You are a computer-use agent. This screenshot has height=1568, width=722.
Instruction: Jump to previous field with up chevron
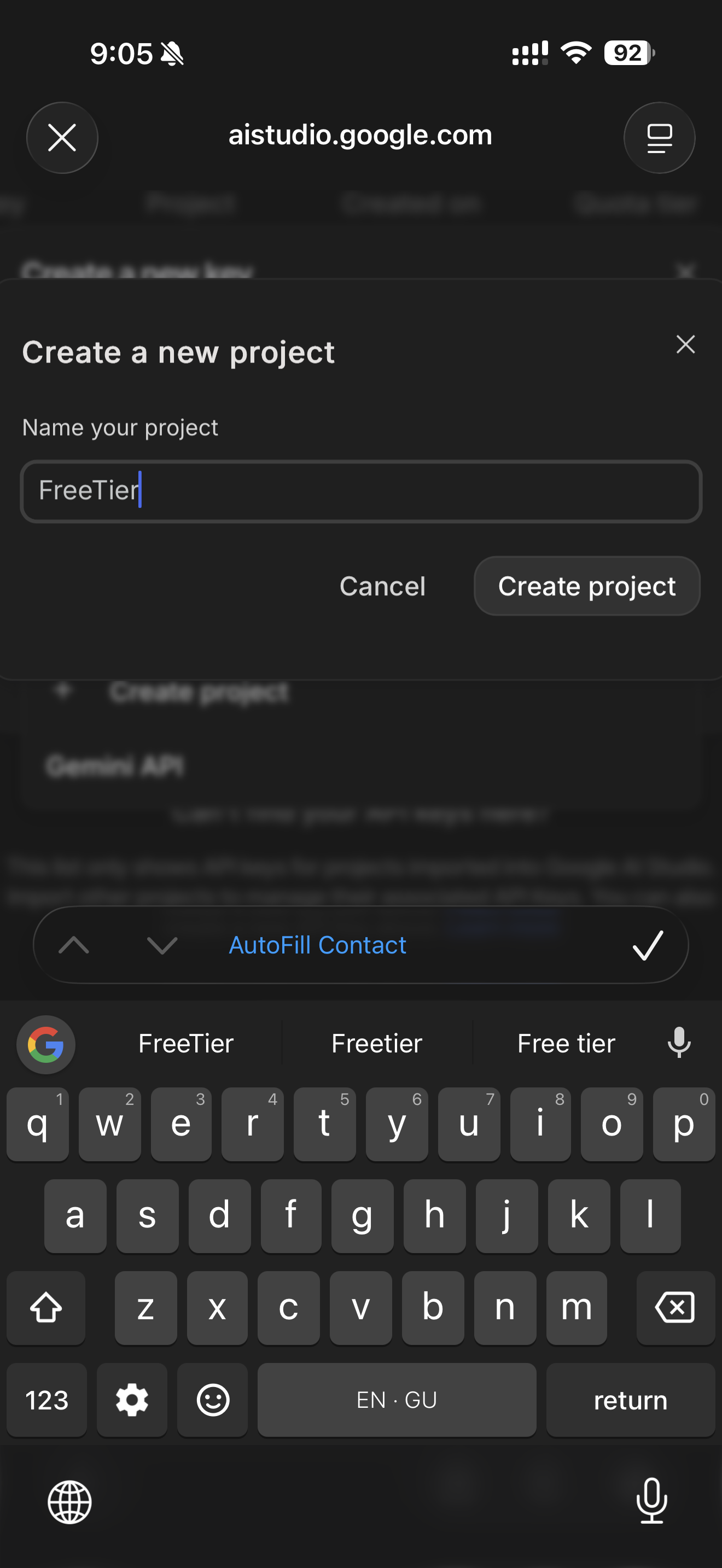click(74, 945)
